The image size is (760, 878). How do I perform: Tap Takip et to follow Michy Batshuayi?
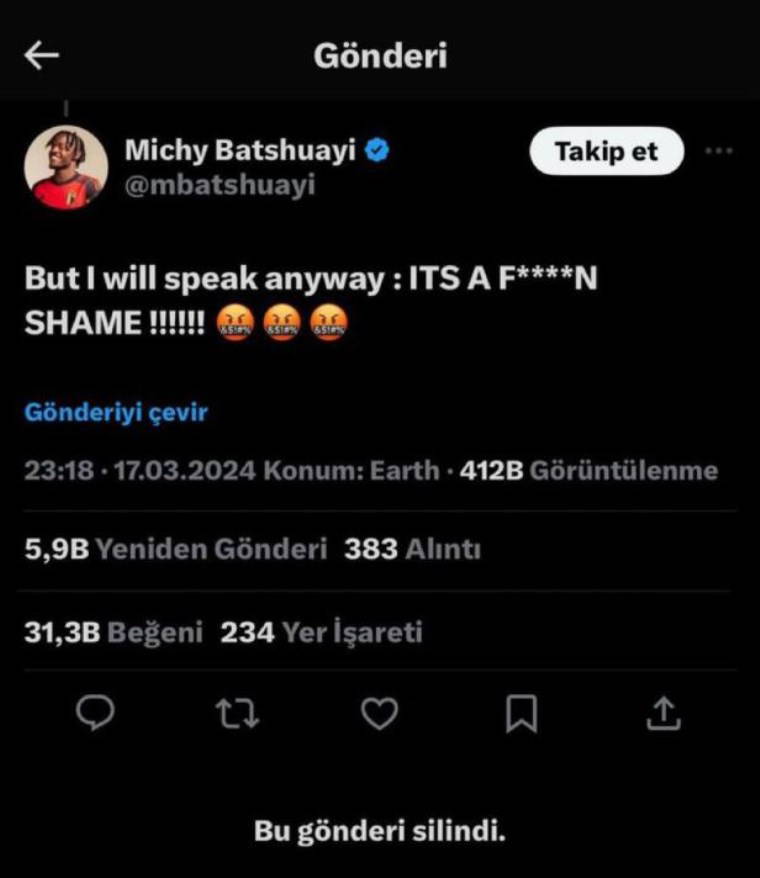[606, 152]
